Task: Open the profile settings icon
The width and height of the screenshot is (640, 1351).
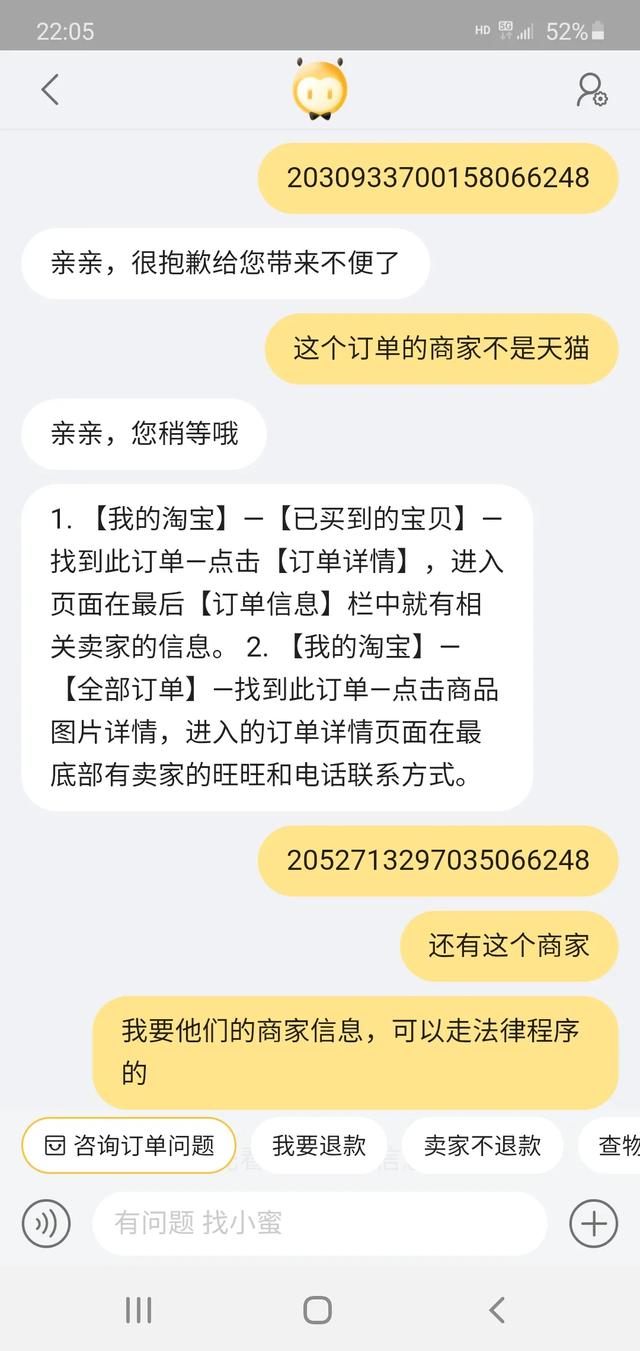Action: [592, 90]
